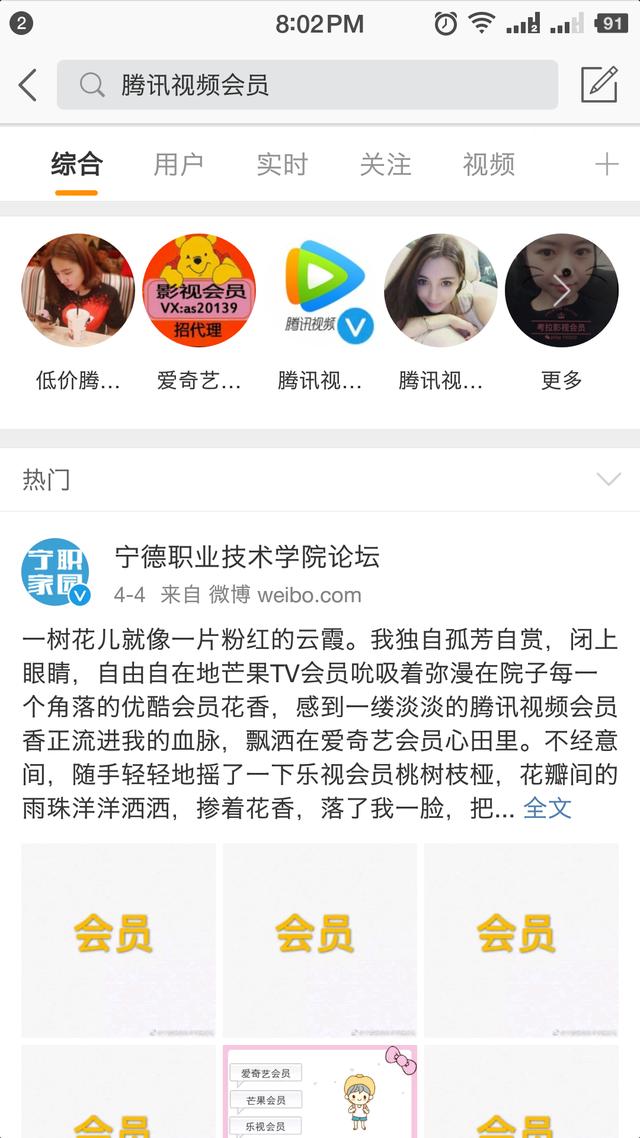Expand the post with 全文 link
This screenshot has height=1138, width=640.
pyautogui.click(x=547, y=808)
